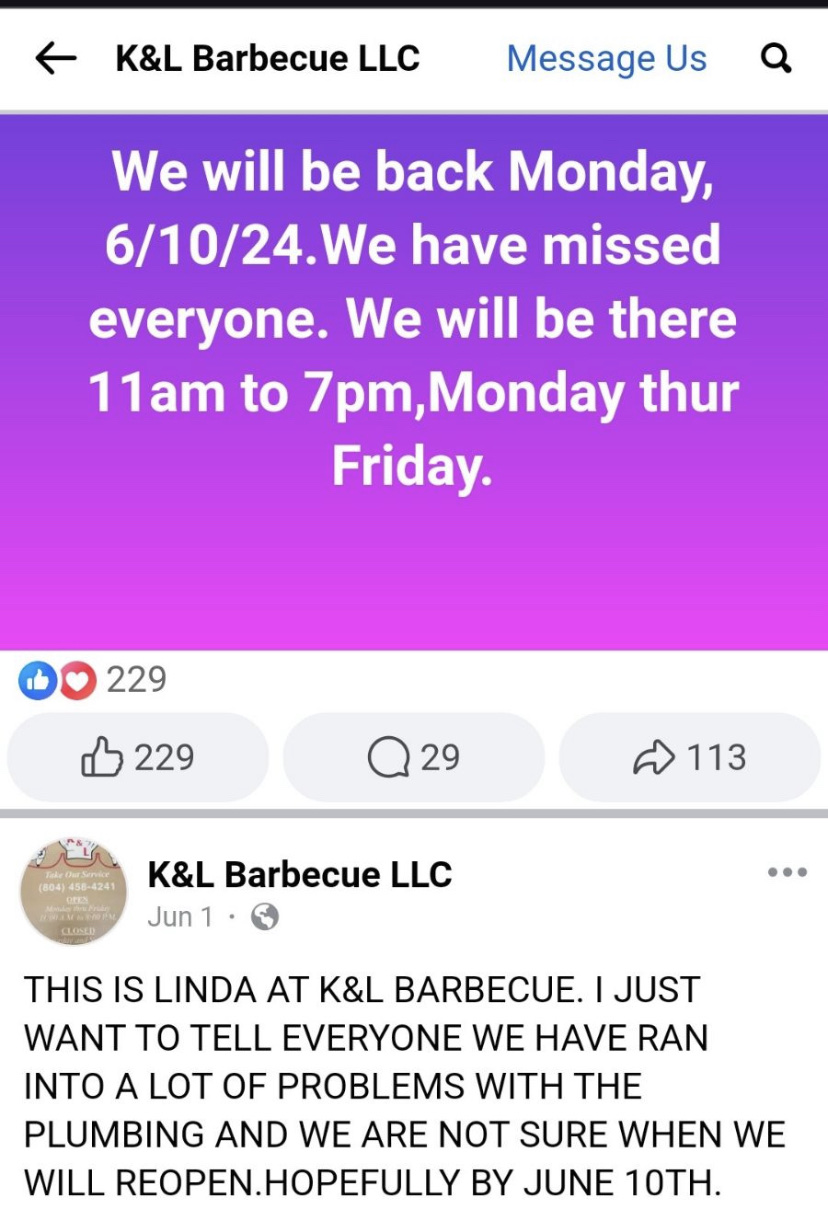The image size is (828, 1211).
Task: View the 229 reactions list
Action: pyautogui.click(x=94, y=680)
